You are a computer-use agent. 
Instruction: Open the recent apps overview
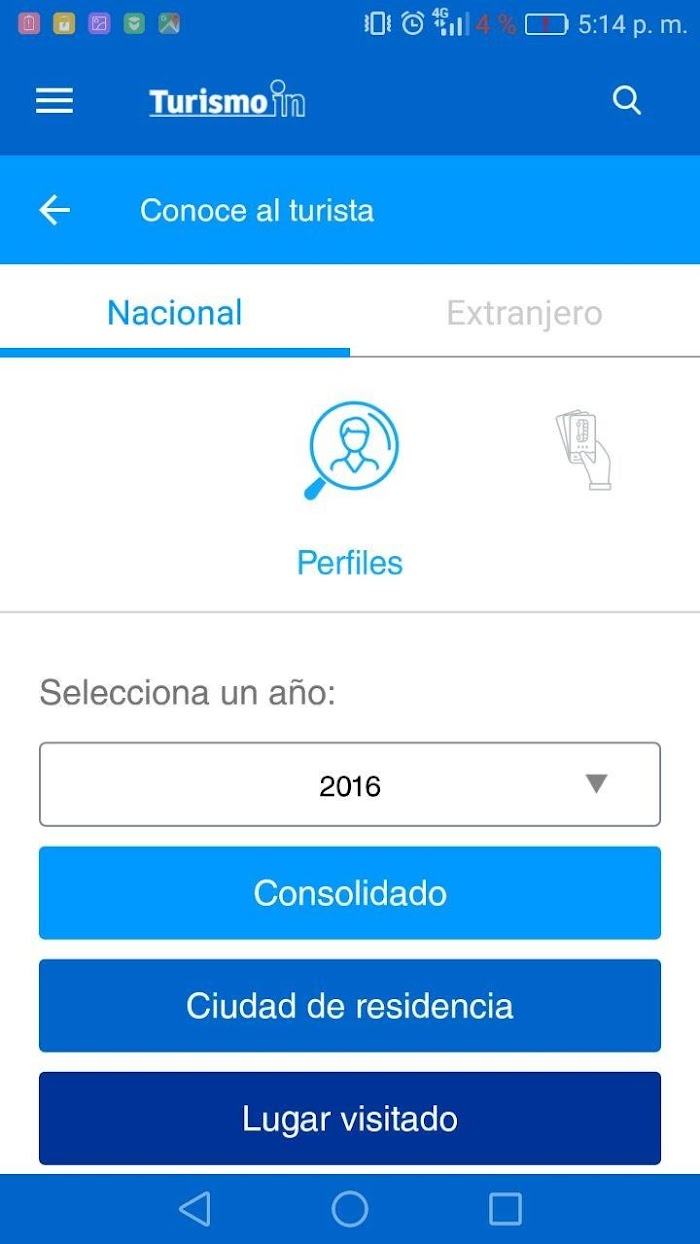(x=505, y=1209)
